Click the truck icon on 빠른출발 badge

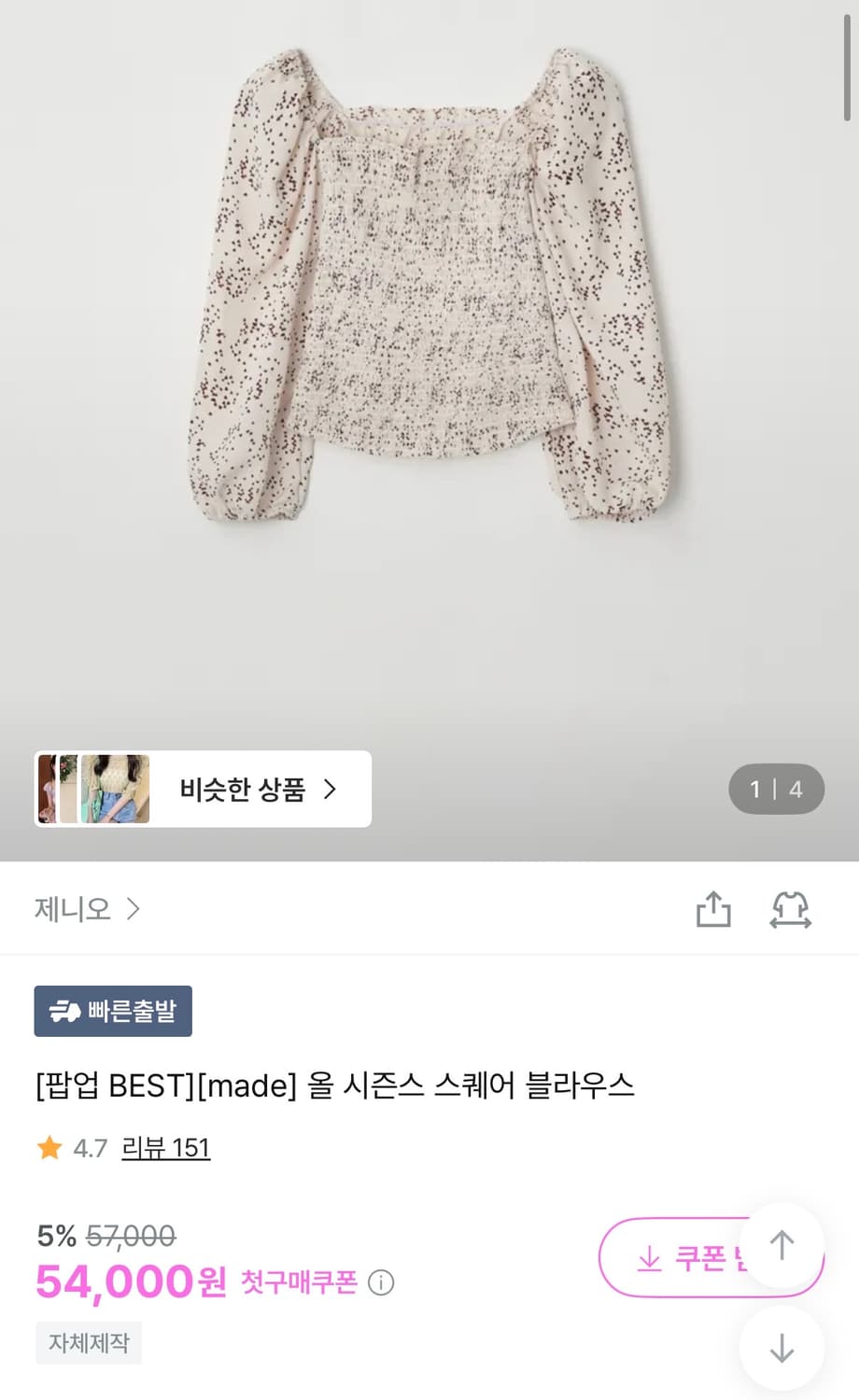pyautogui.click(x=64, y=1010)
